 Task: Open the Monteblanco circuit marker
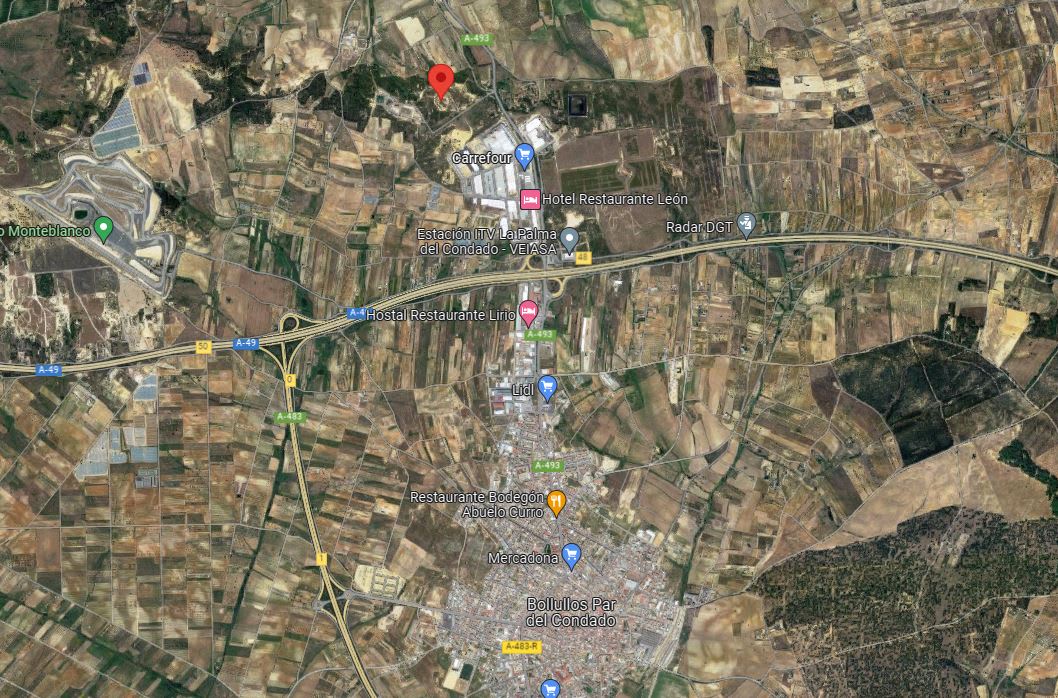[104, 229]
